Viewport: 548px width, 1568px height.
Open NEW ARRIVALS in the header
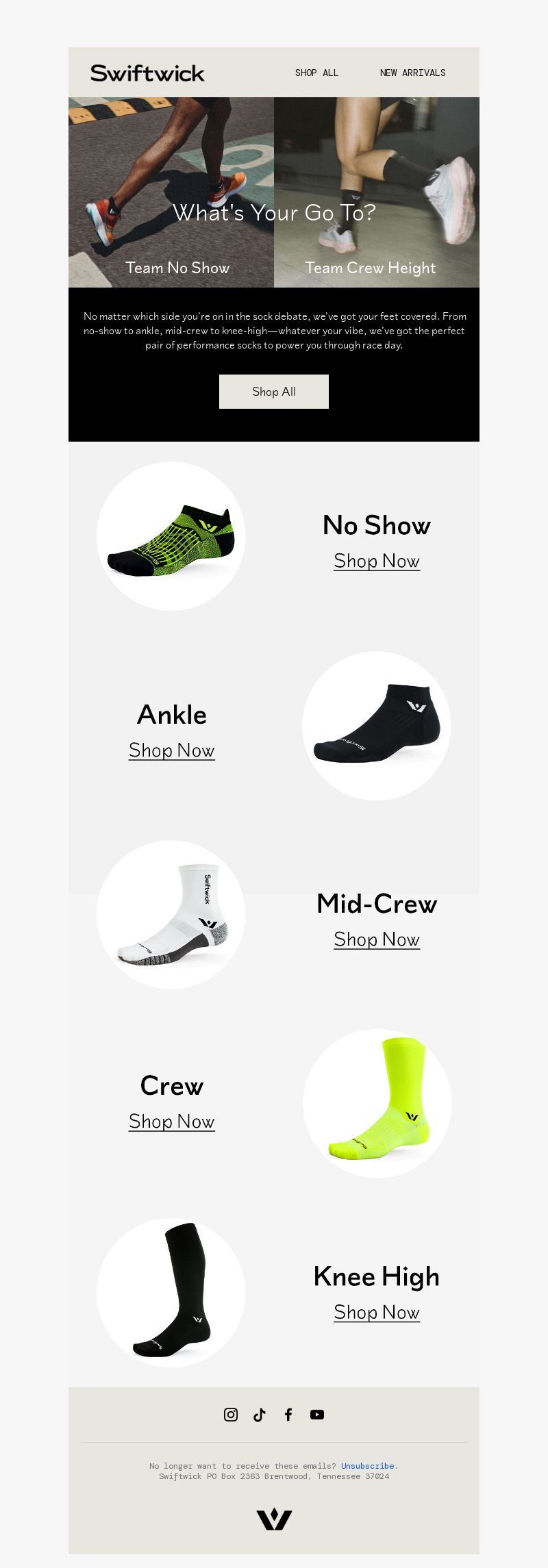(x=412, y=73)
